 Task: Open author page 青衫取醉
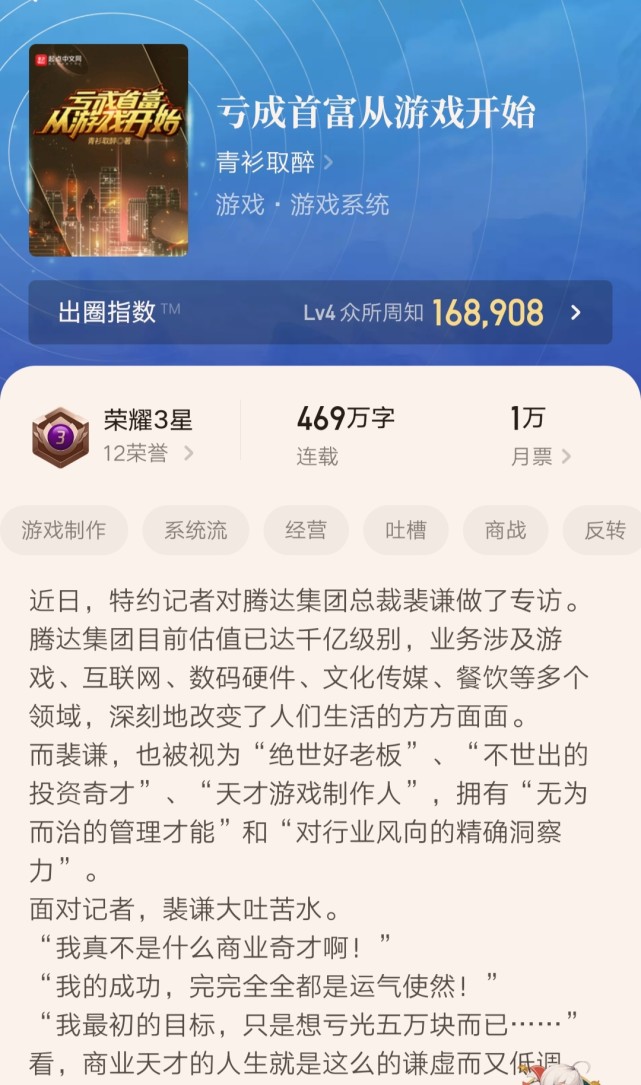(x=275, y=162)
